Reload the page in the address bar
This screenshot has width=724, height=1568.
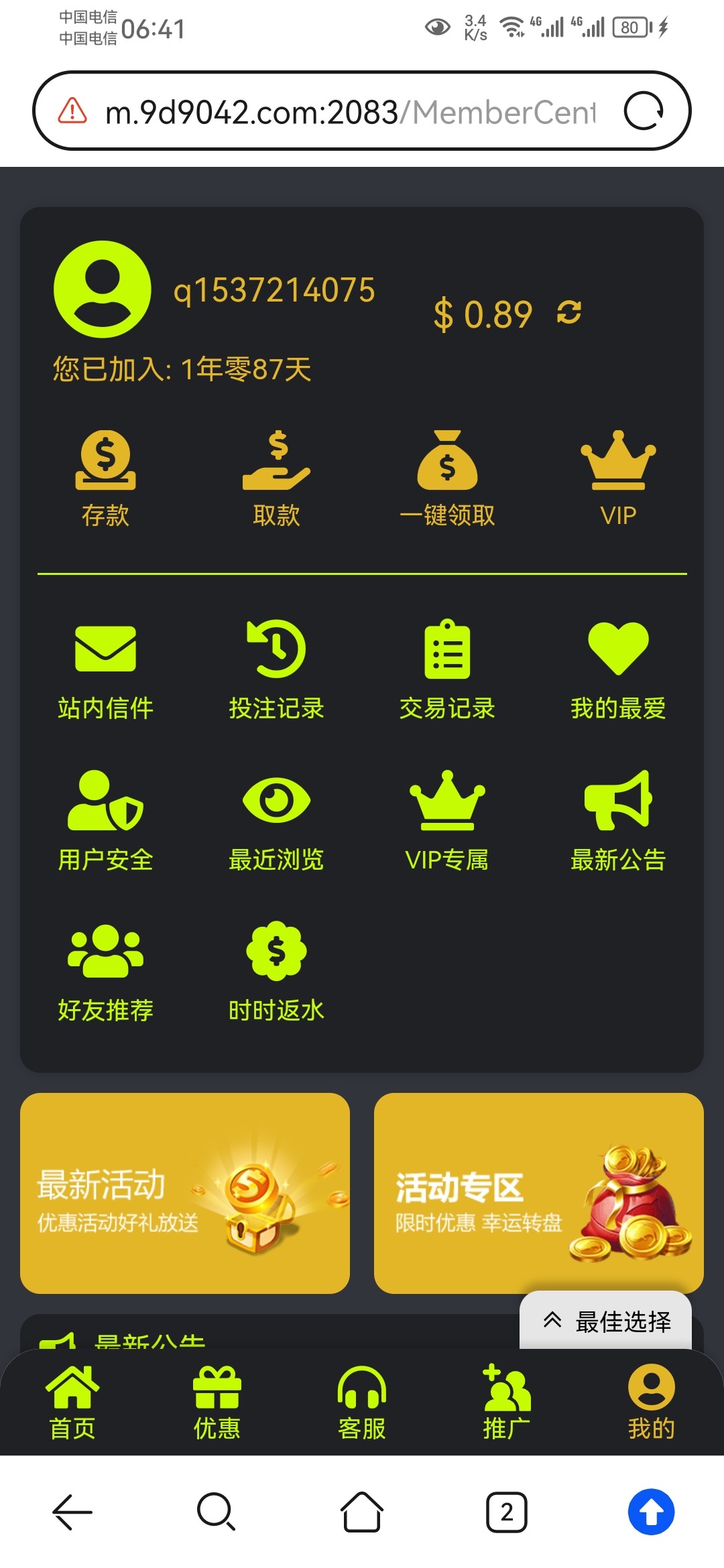coord(644,111)
